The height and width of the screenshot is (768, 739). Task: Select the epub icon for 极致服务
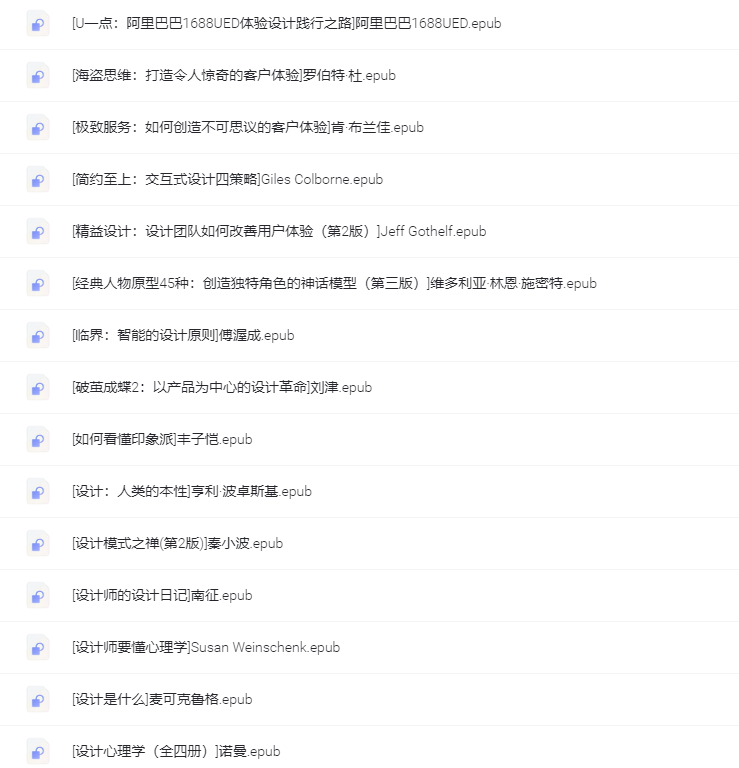pos(38,127)
